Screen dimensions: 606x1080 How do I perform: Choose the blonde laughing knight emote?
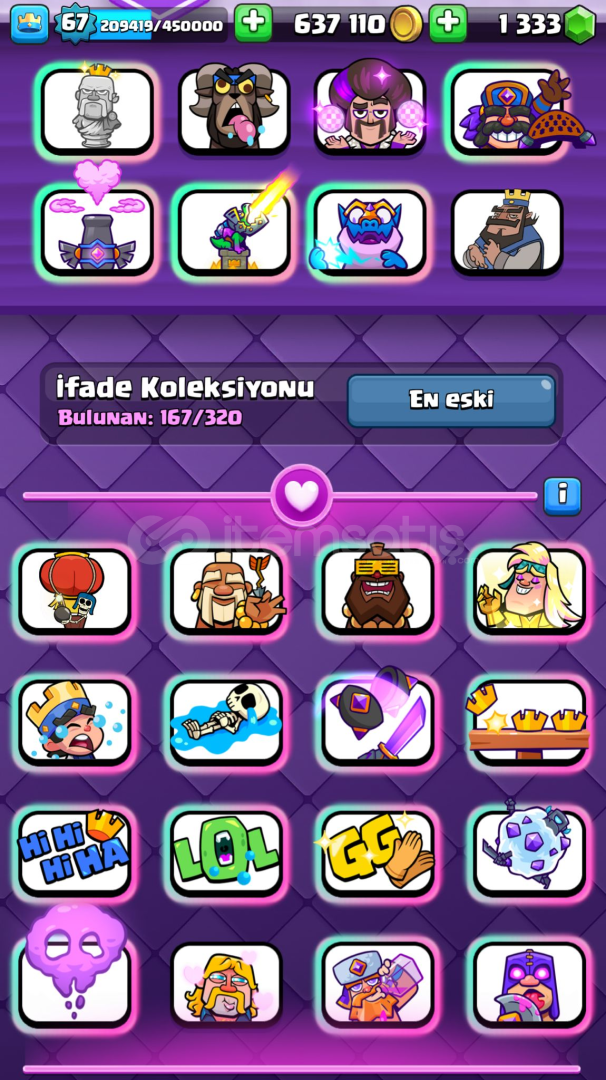pos(529,591)
